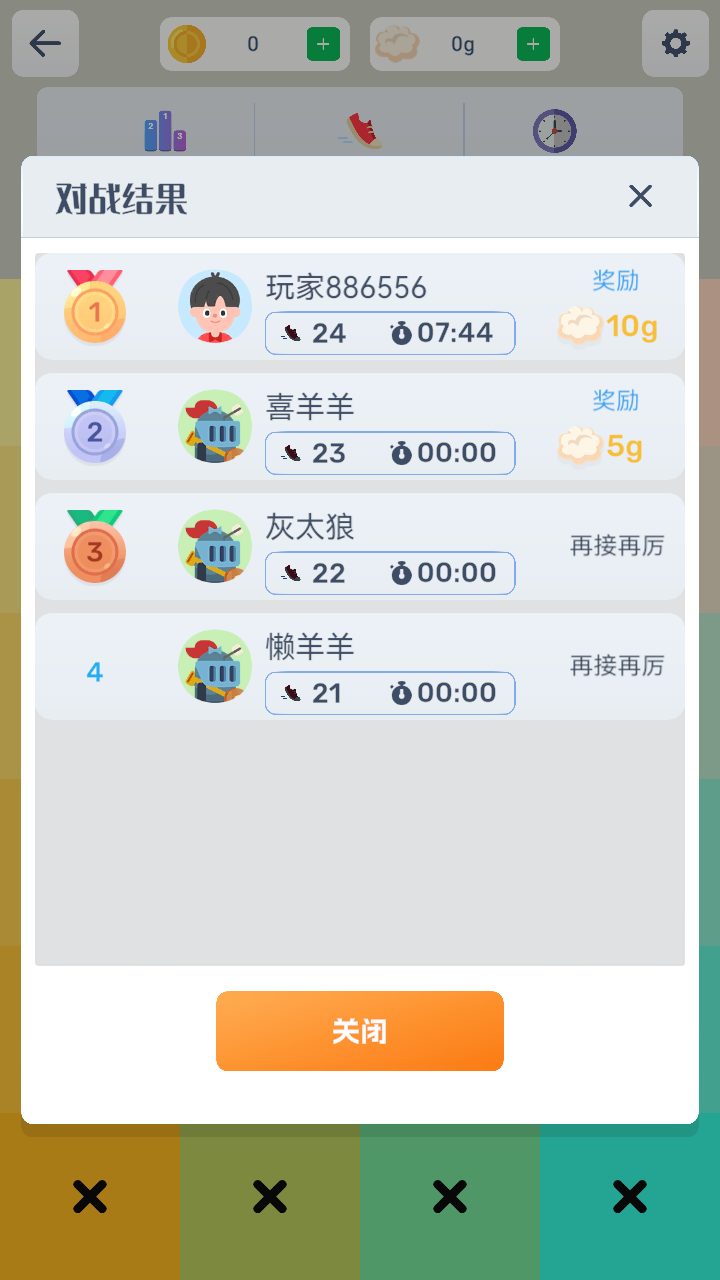Click the gold coin icon
The image size is (720, 1280).
(186, 43)
